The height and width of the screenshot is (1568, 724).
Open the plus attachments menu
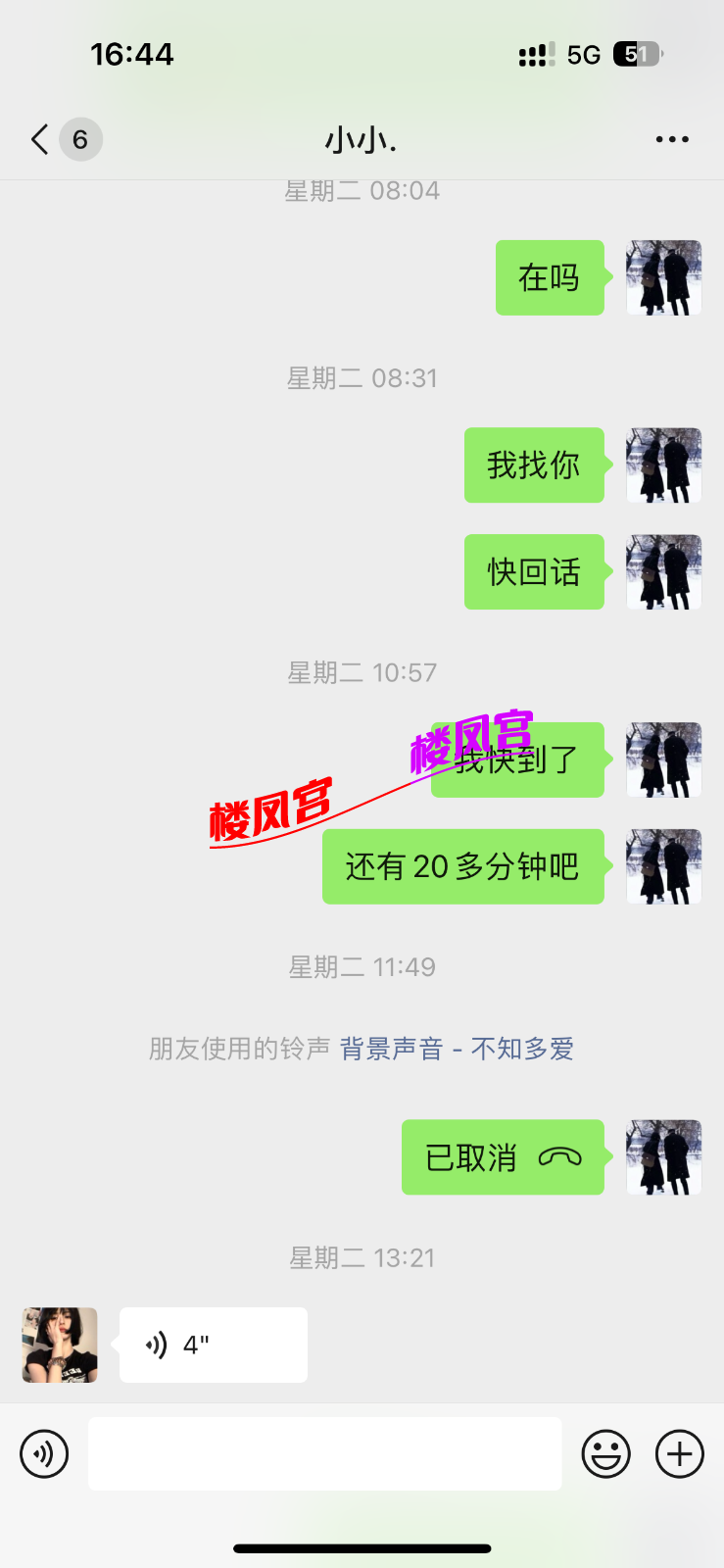pos(680,1453)
